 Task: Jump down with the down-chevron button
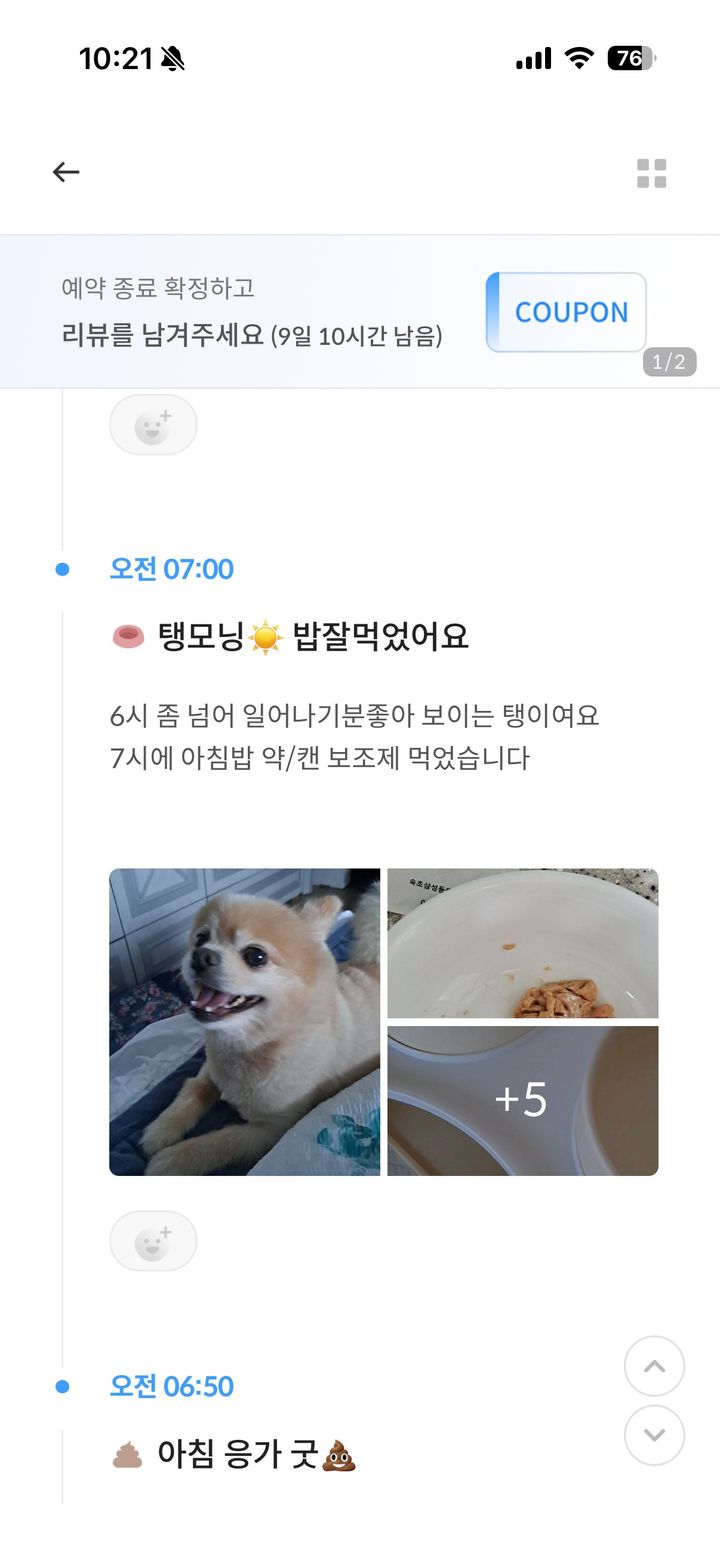[x=654, y=1435]
